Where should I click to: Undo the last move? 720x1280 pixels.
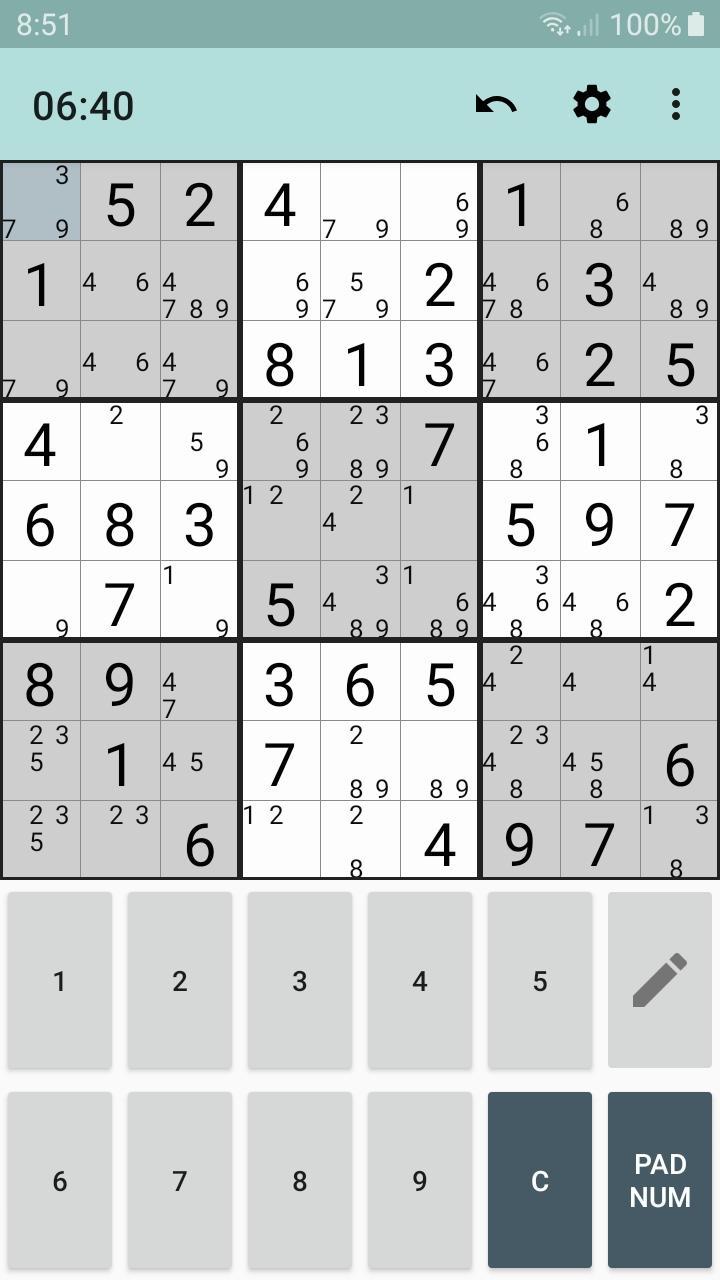pos(495,104)
